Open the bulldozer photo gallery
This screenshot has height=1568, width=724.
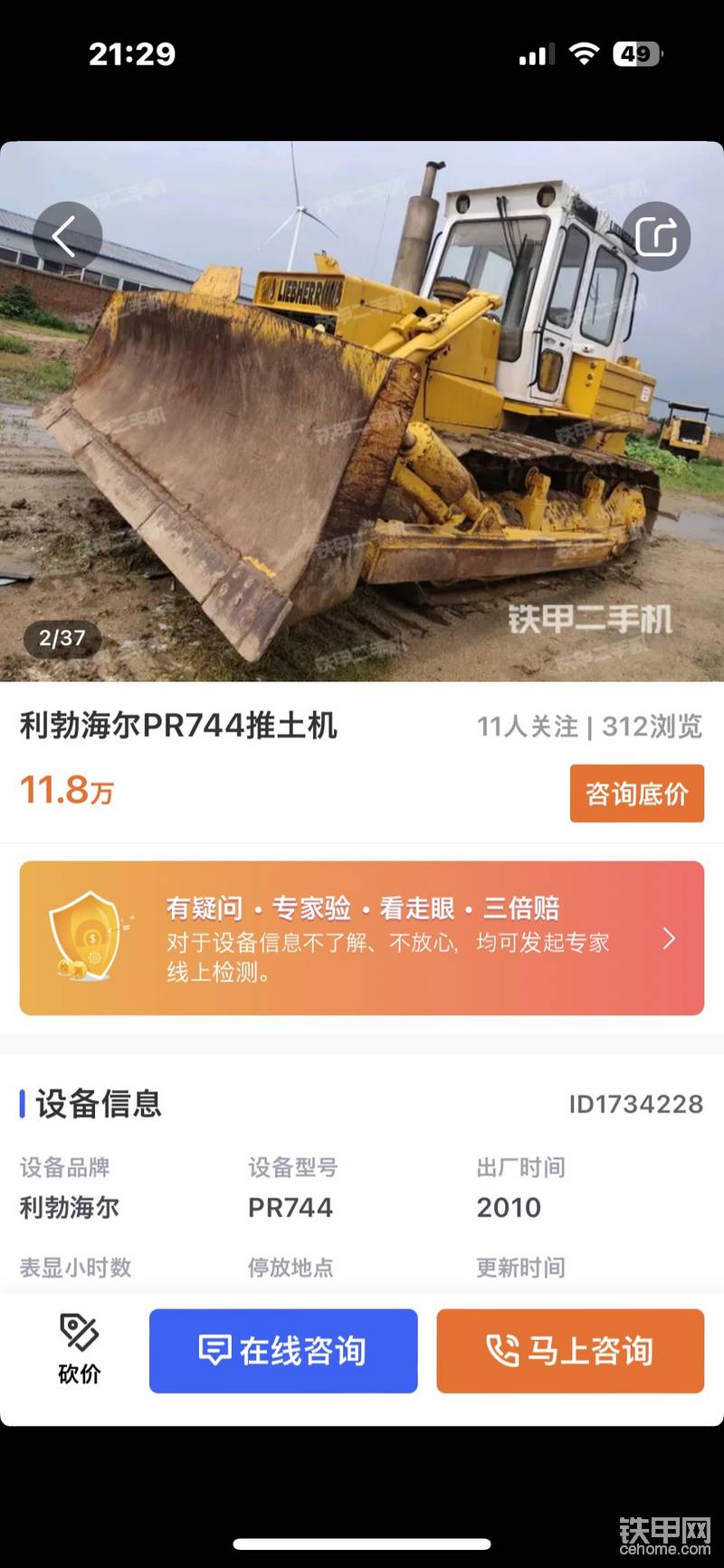(362, 411)
